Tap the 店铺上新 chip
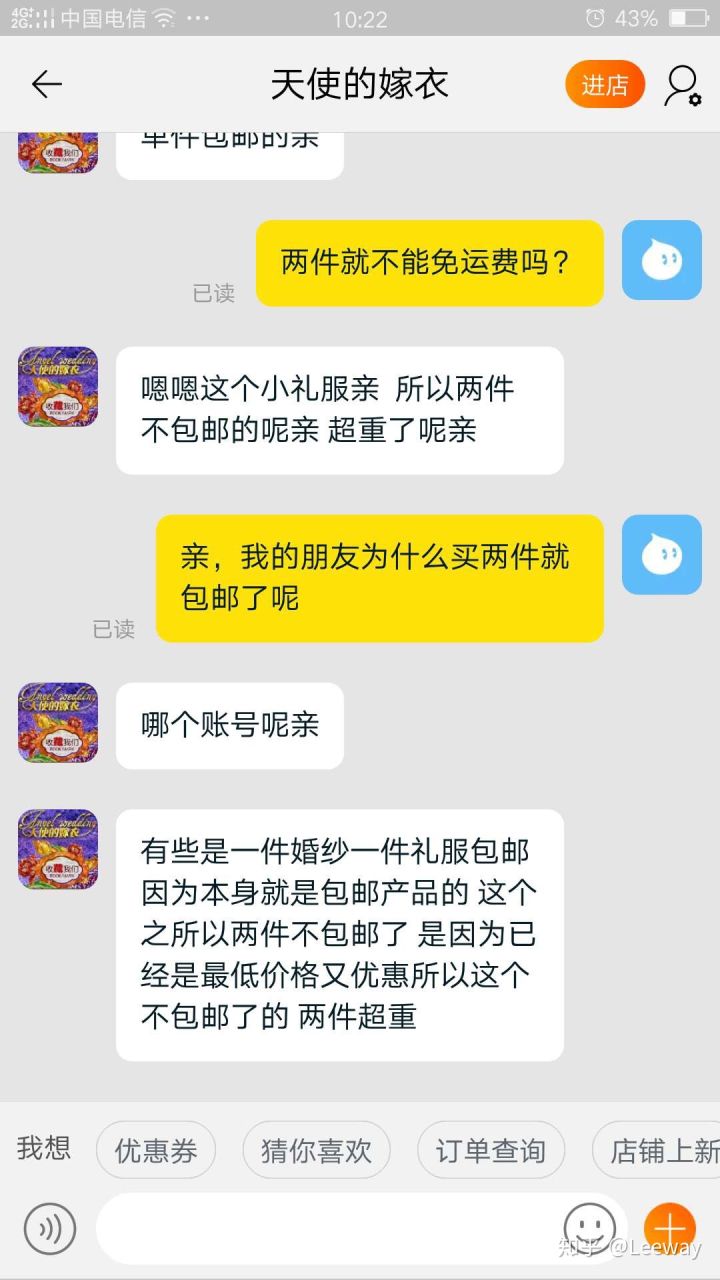The width and height of the screenshot is (720, 1280). [660, 1150]
